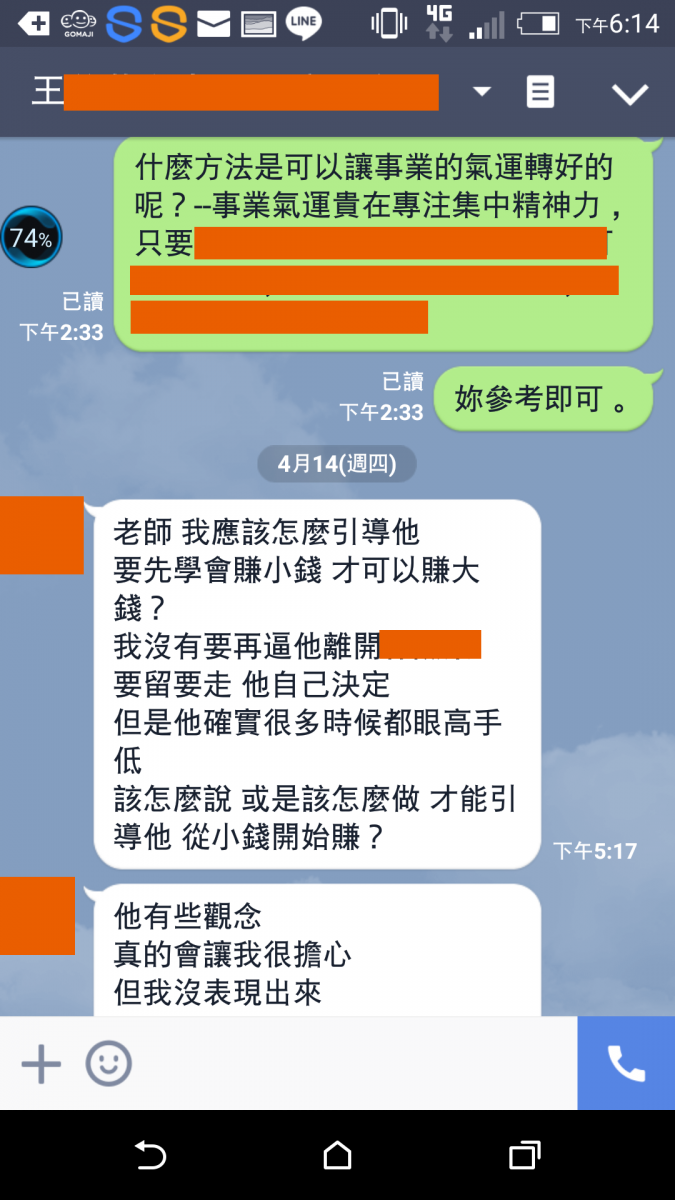675x1200 pixels.
Task: Expand the chat title dropdown arrow
Action: click(482, 92)
